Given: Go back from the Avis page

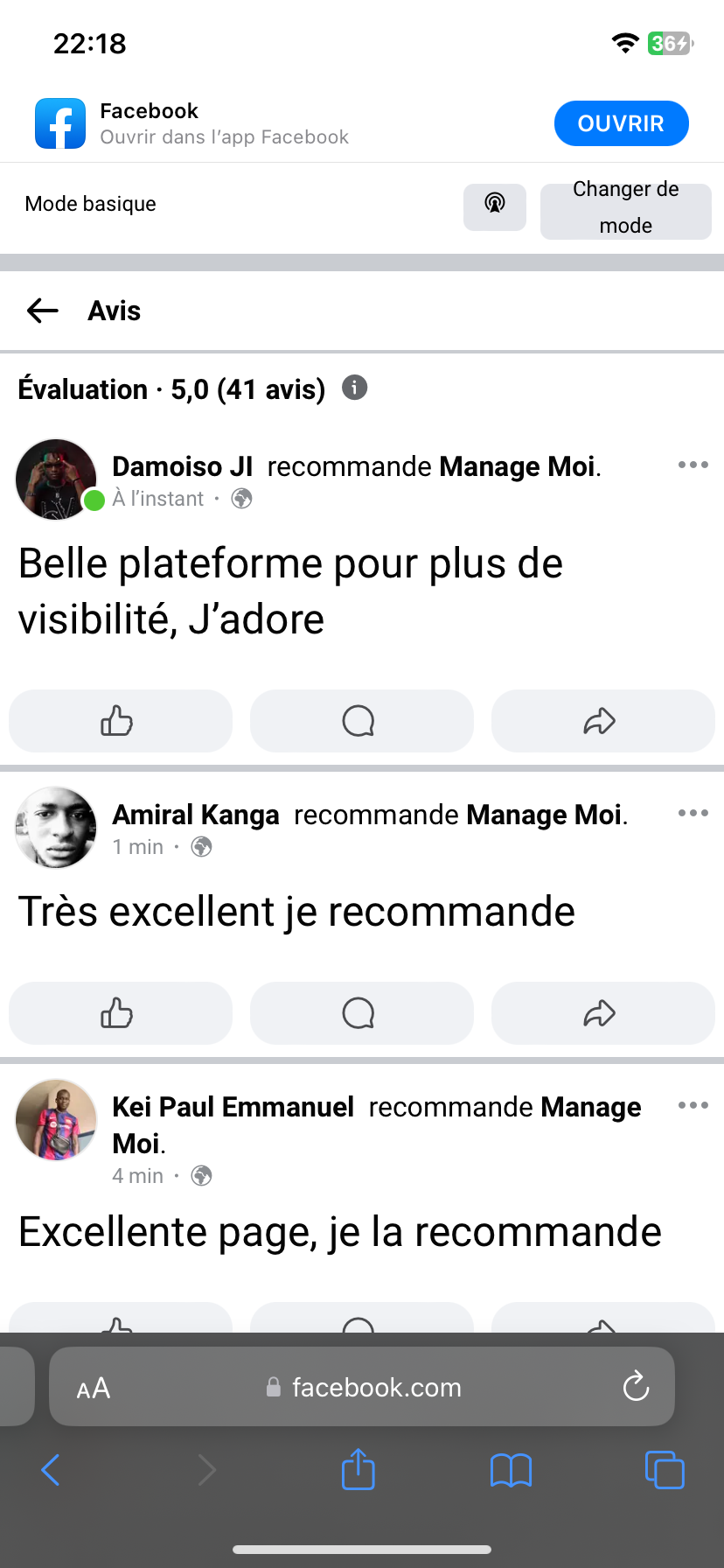Looking at the screenshot, I should [42, 311].
